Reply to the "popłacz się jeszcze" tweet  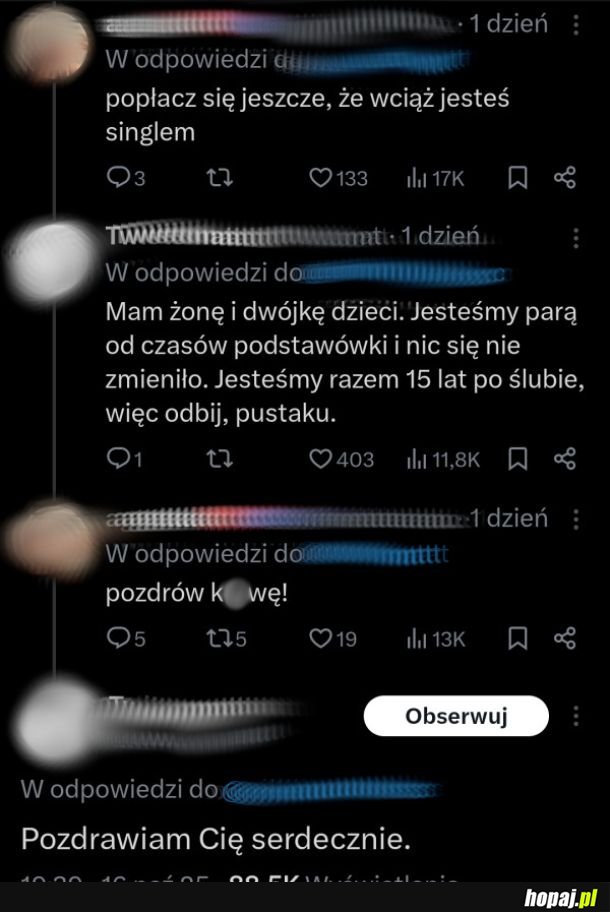(x=116, y=178)
